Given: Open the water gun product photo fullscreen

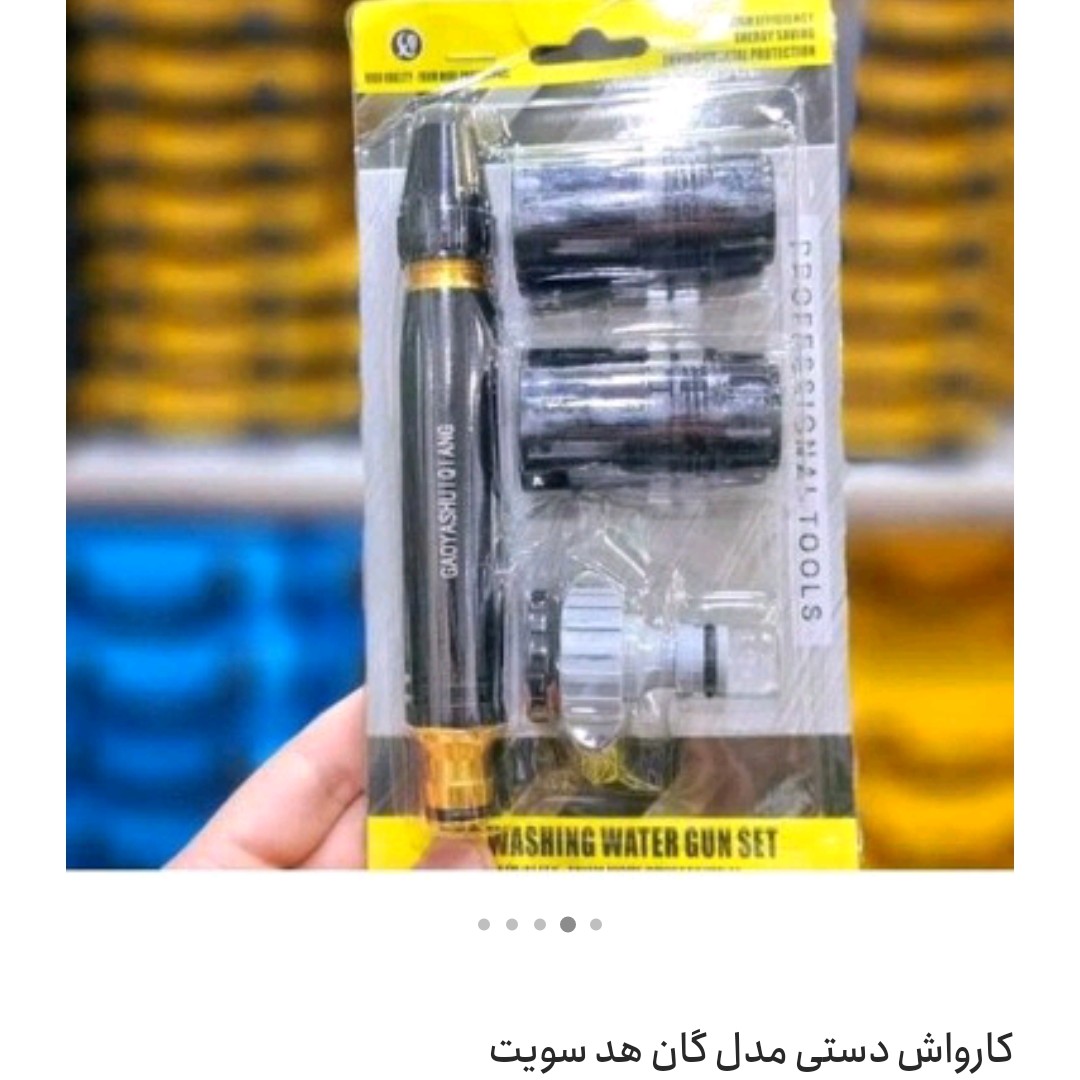Looking at the screenshot, I should [540, 435].
